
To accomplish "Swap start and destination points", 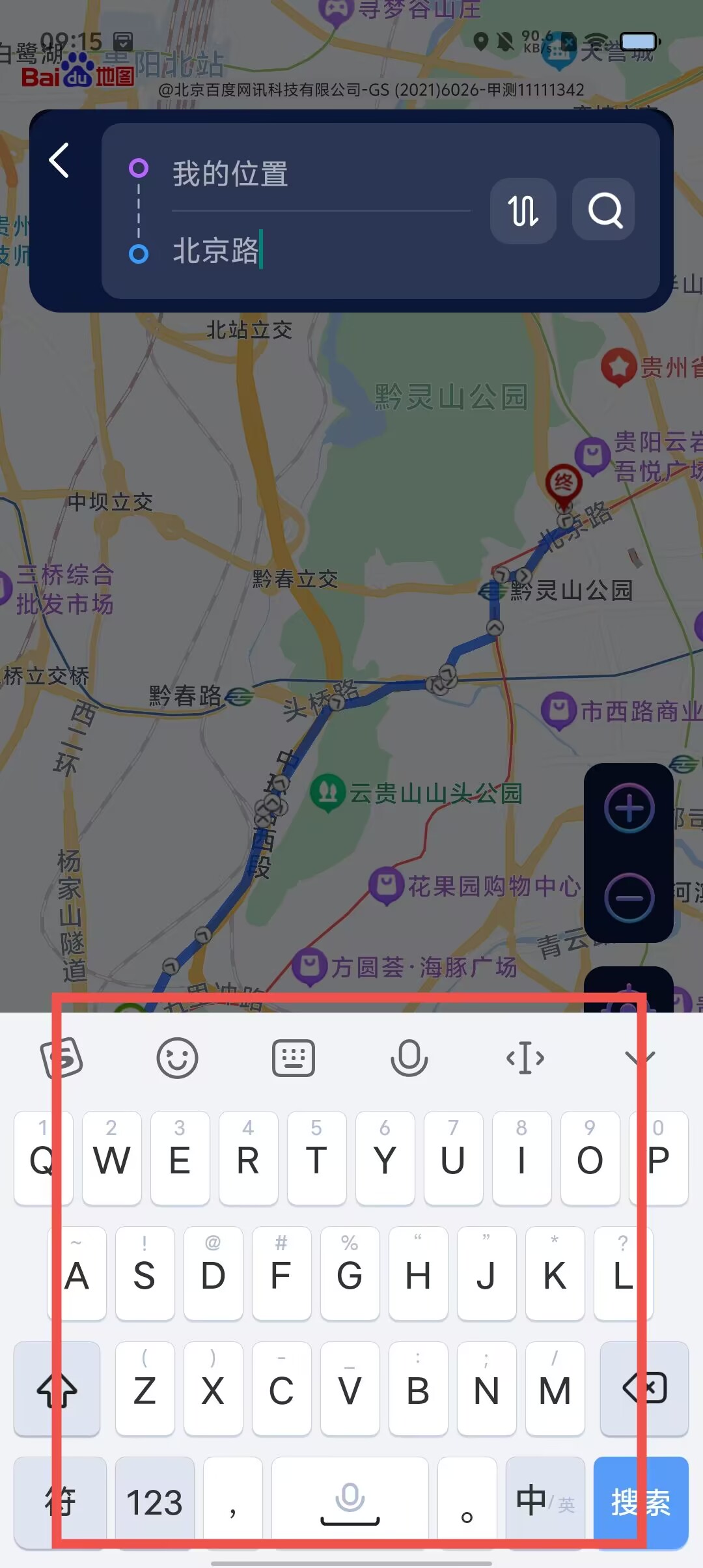I will point(523,211).
